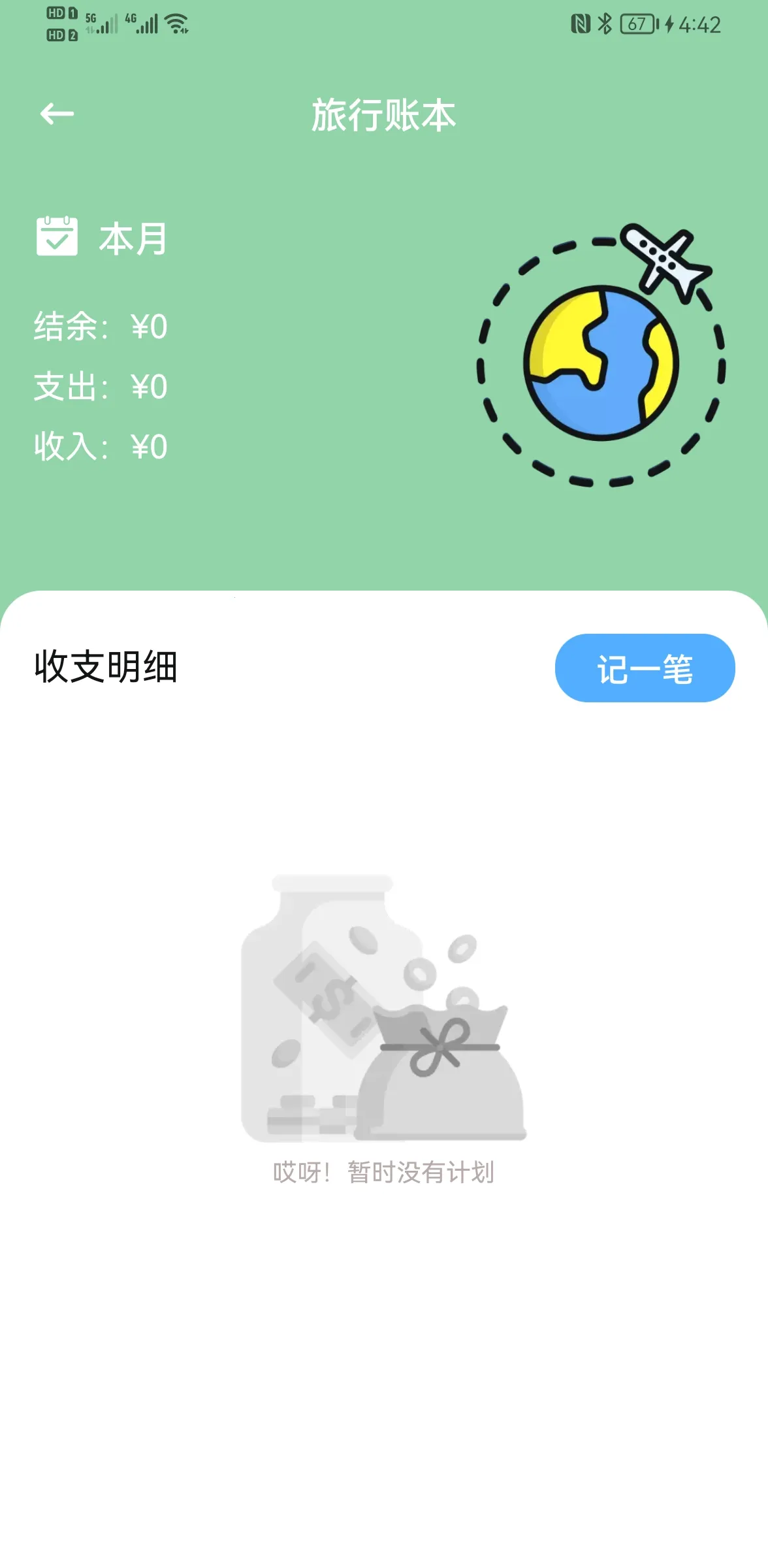Go back from the 旅行账本 page
This screenshot has height=1568, width=768.
[57, 114]
